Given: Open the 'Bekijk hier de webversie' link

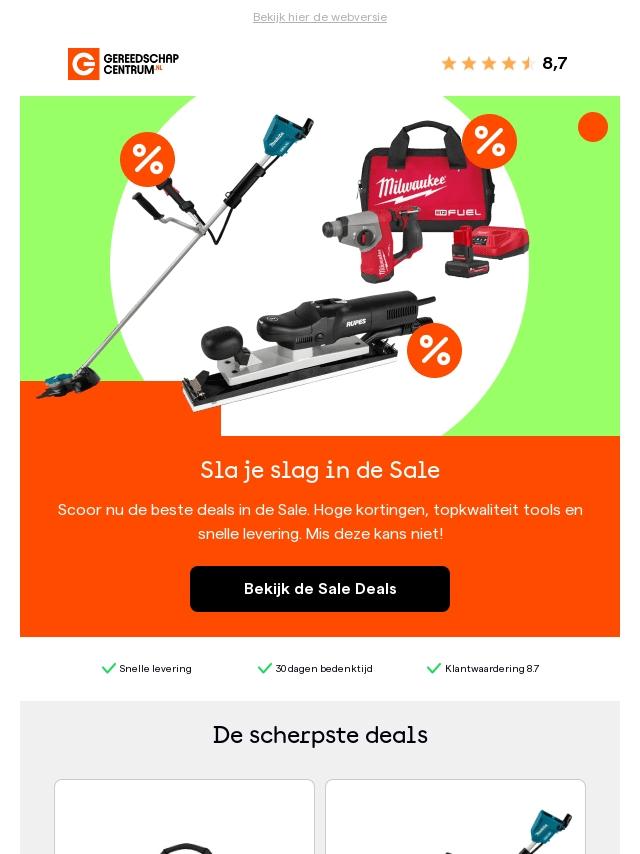Looking at the screenshot, I should tap(320, 17).
